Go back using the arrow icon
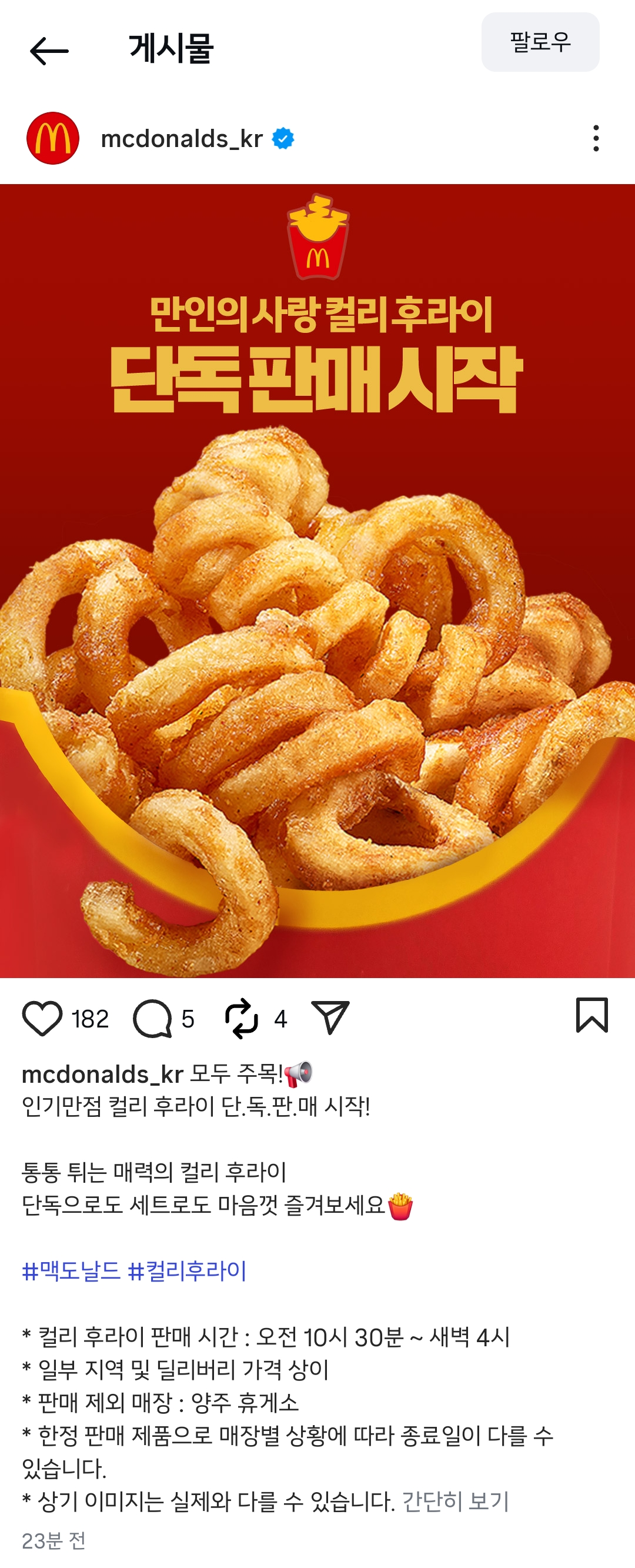This screenshot has width=635, height=1568. click(x=49, y=51)
